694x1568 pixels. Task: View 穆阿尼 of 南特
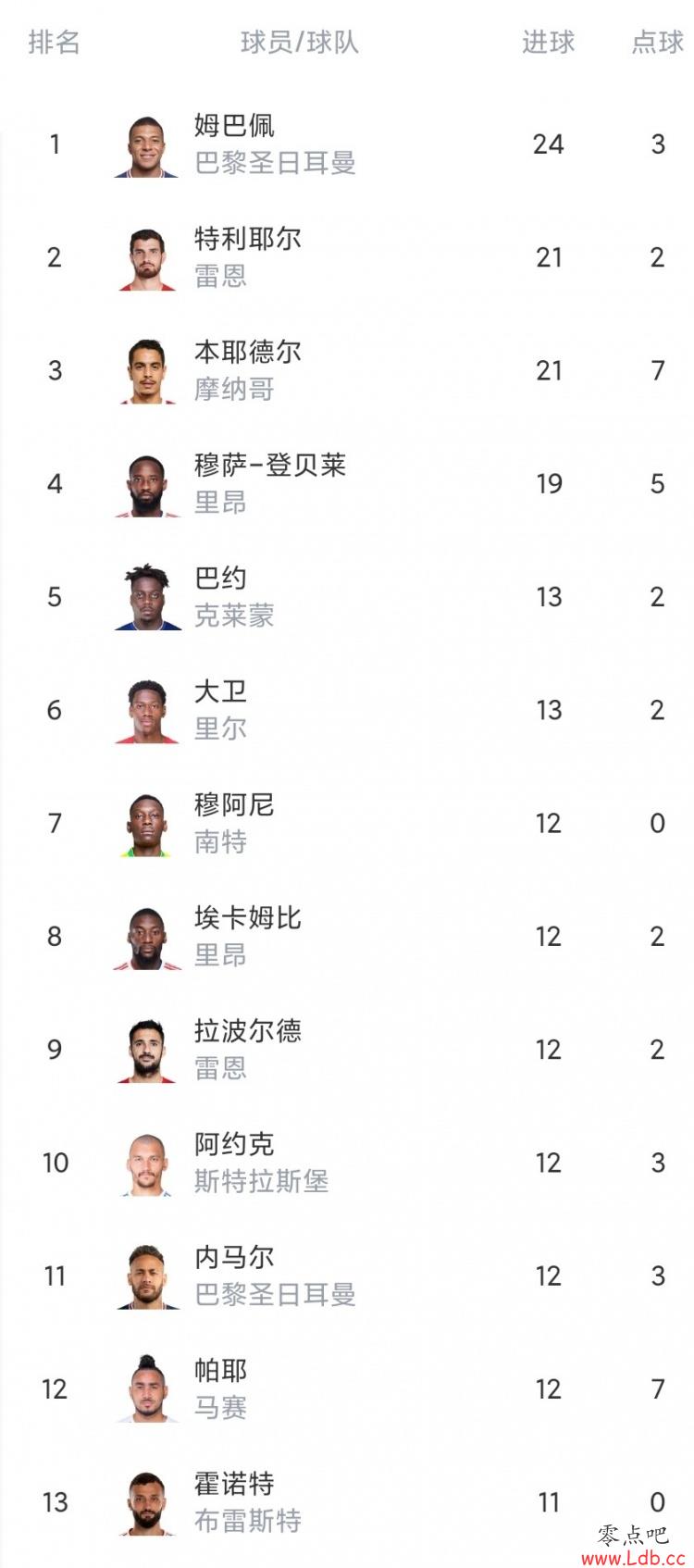(347, 823)
